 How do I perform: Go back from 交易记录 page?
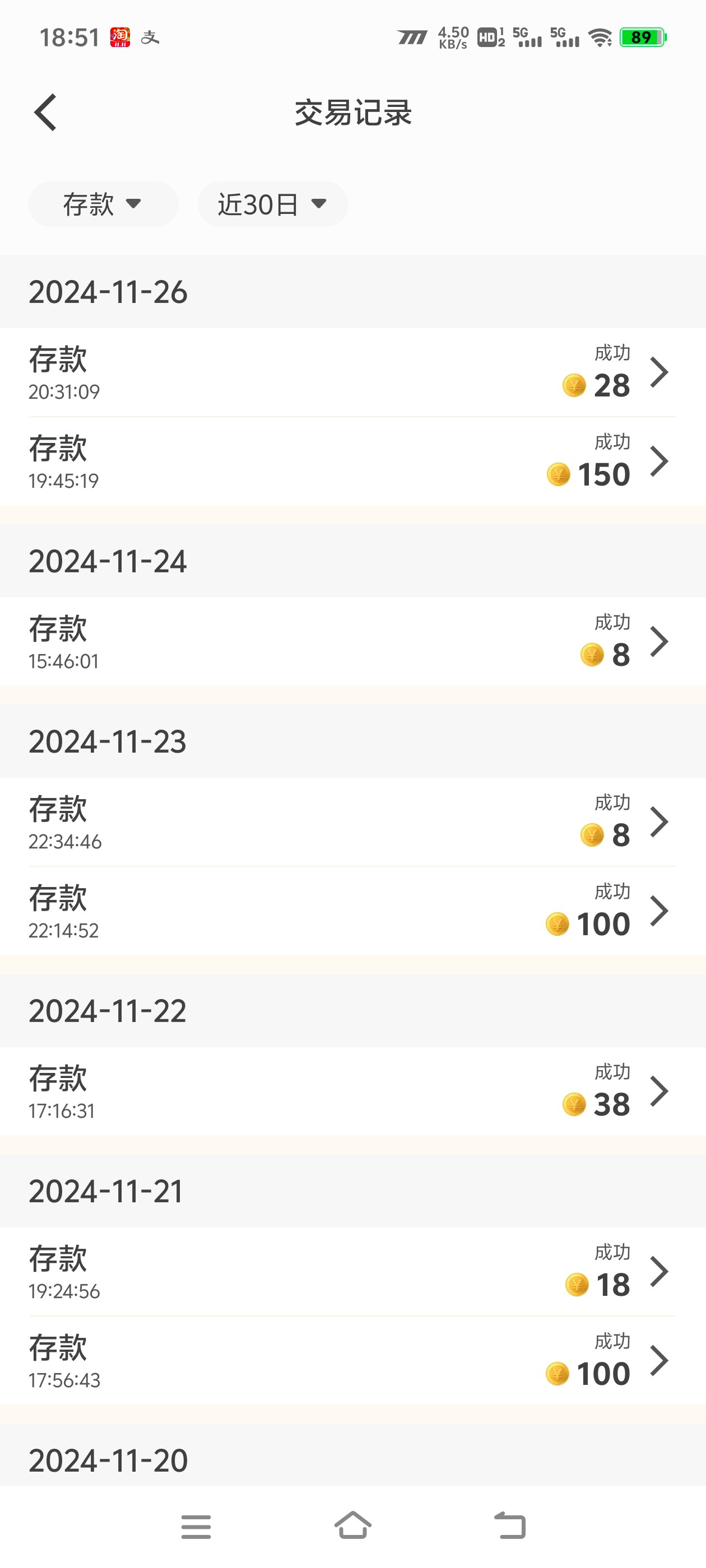46,113
